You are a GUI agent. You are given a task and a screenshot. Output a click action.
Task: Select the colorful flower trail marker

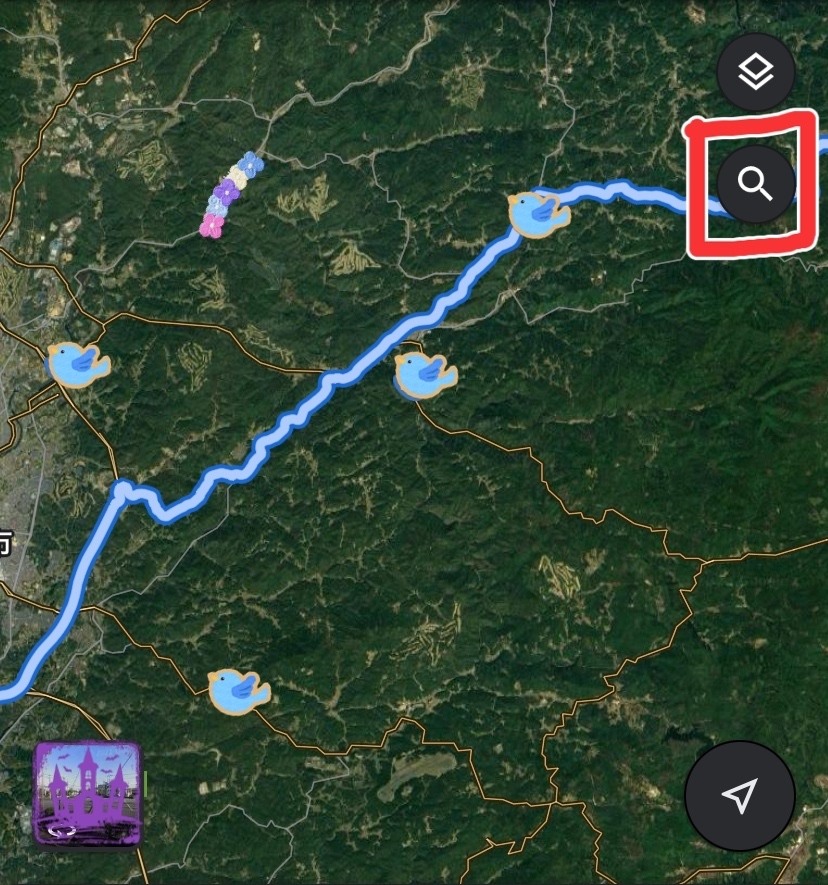coord(230,195)
